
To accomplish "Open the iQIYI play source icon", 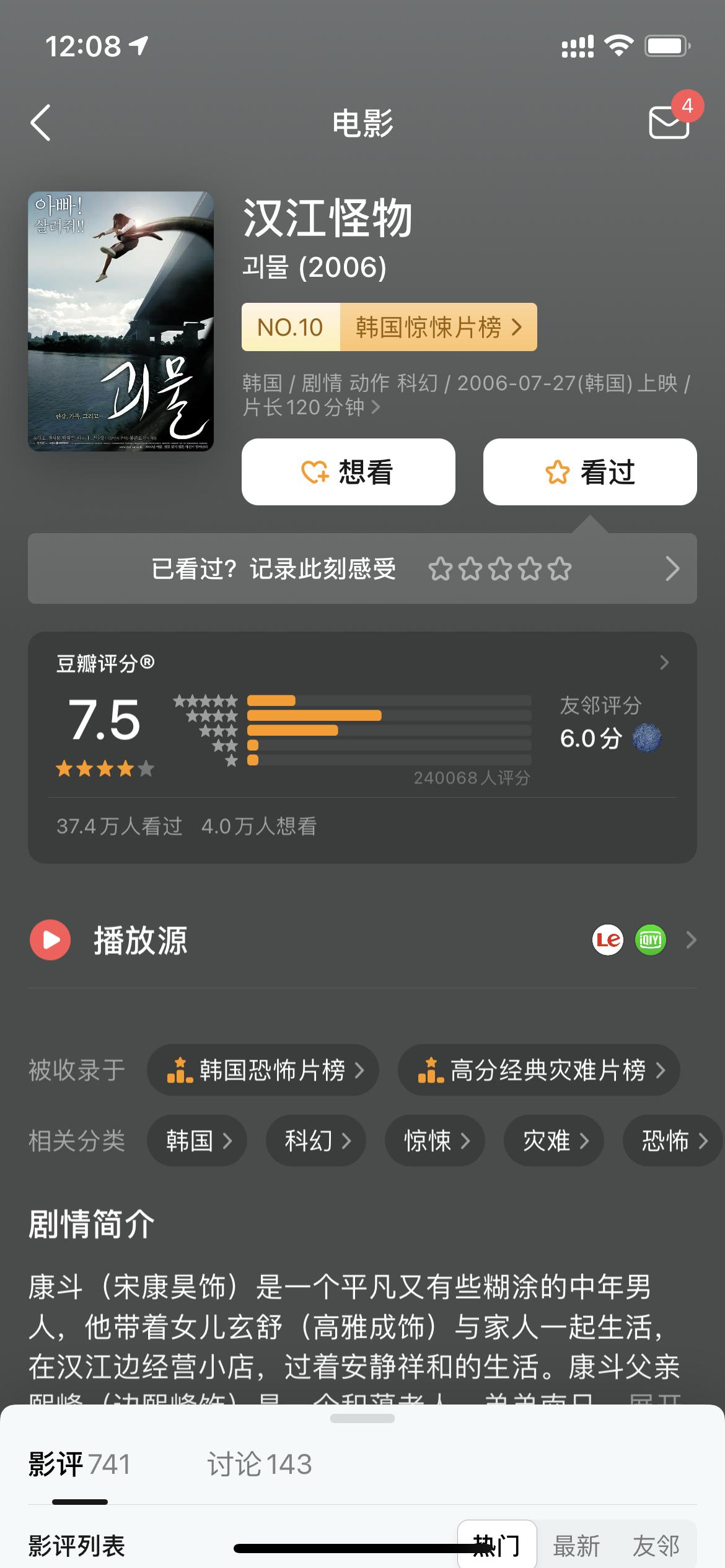I will tap(651, 941).
